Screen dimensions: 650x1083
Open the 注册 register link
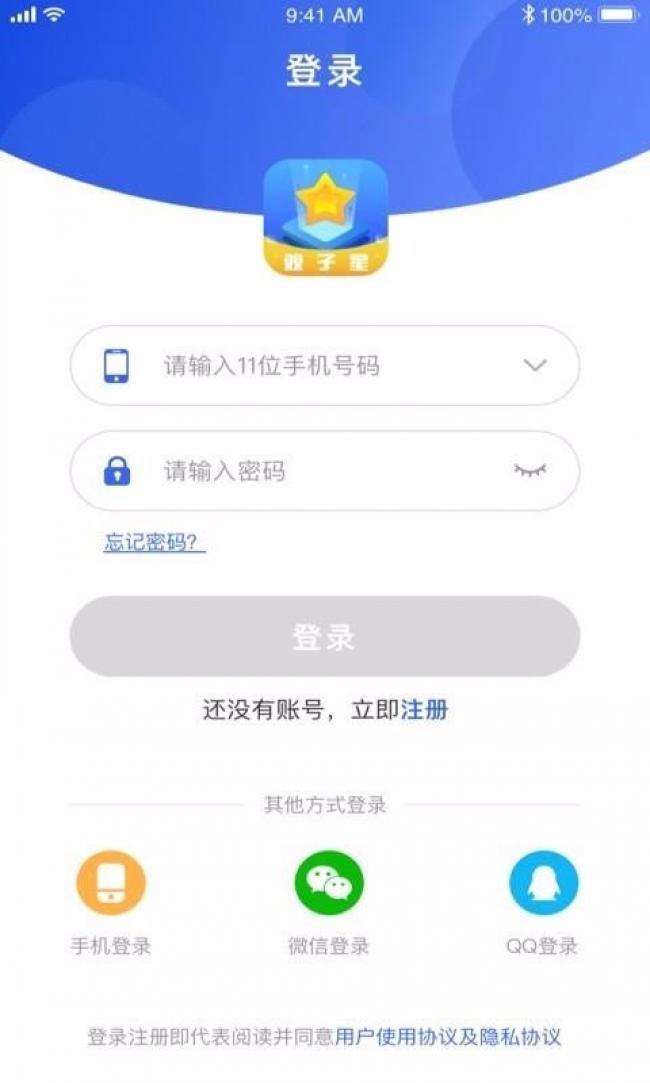(425, 710)
